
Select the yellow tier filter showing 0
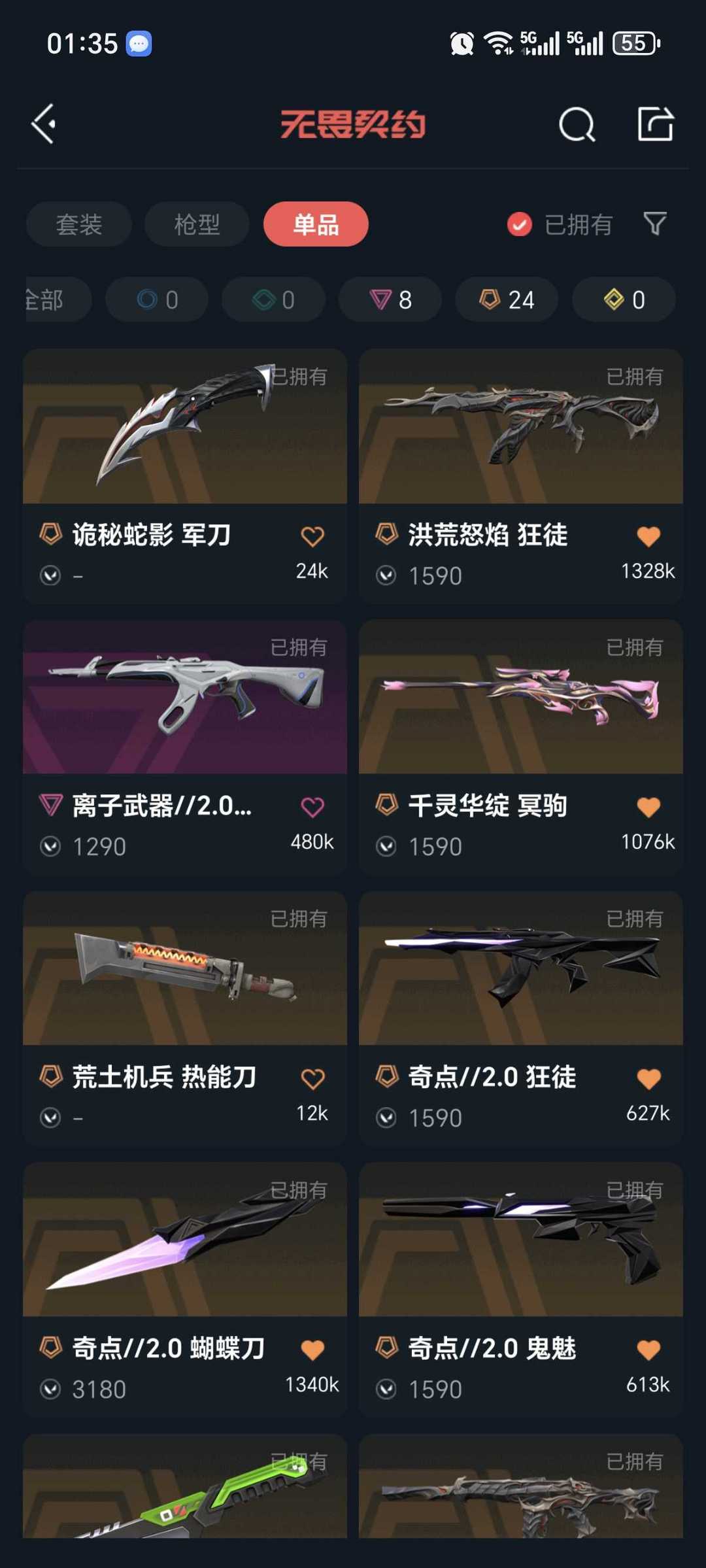pyautogui.click(x=622, y=299)
